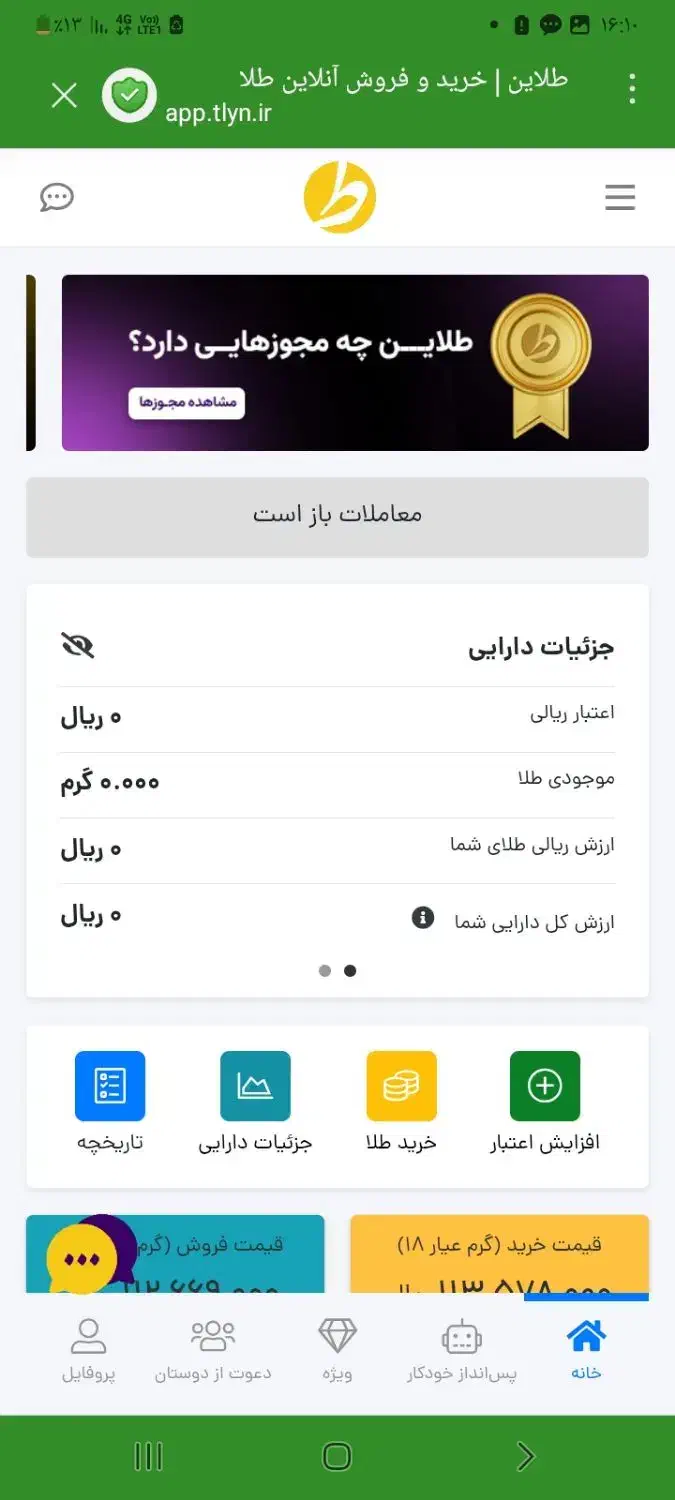Open جزئیات دارایی shortcut
This screenshot has height=1500, width=675.
[255, 1100]
